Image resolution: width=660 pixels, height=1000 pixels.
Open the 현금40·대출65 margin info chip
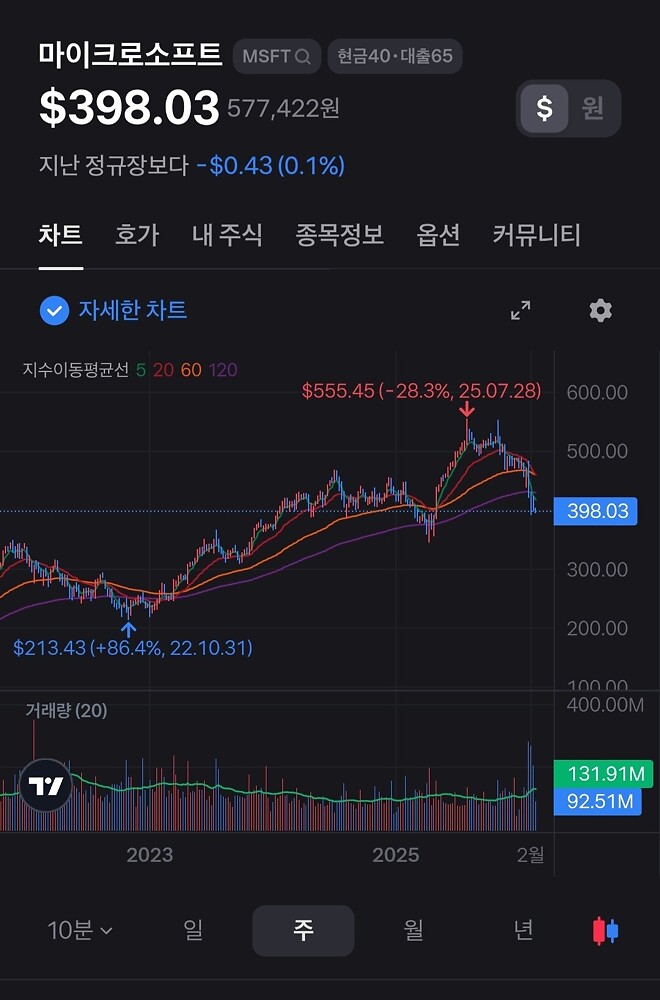click(x=395, y=57)
